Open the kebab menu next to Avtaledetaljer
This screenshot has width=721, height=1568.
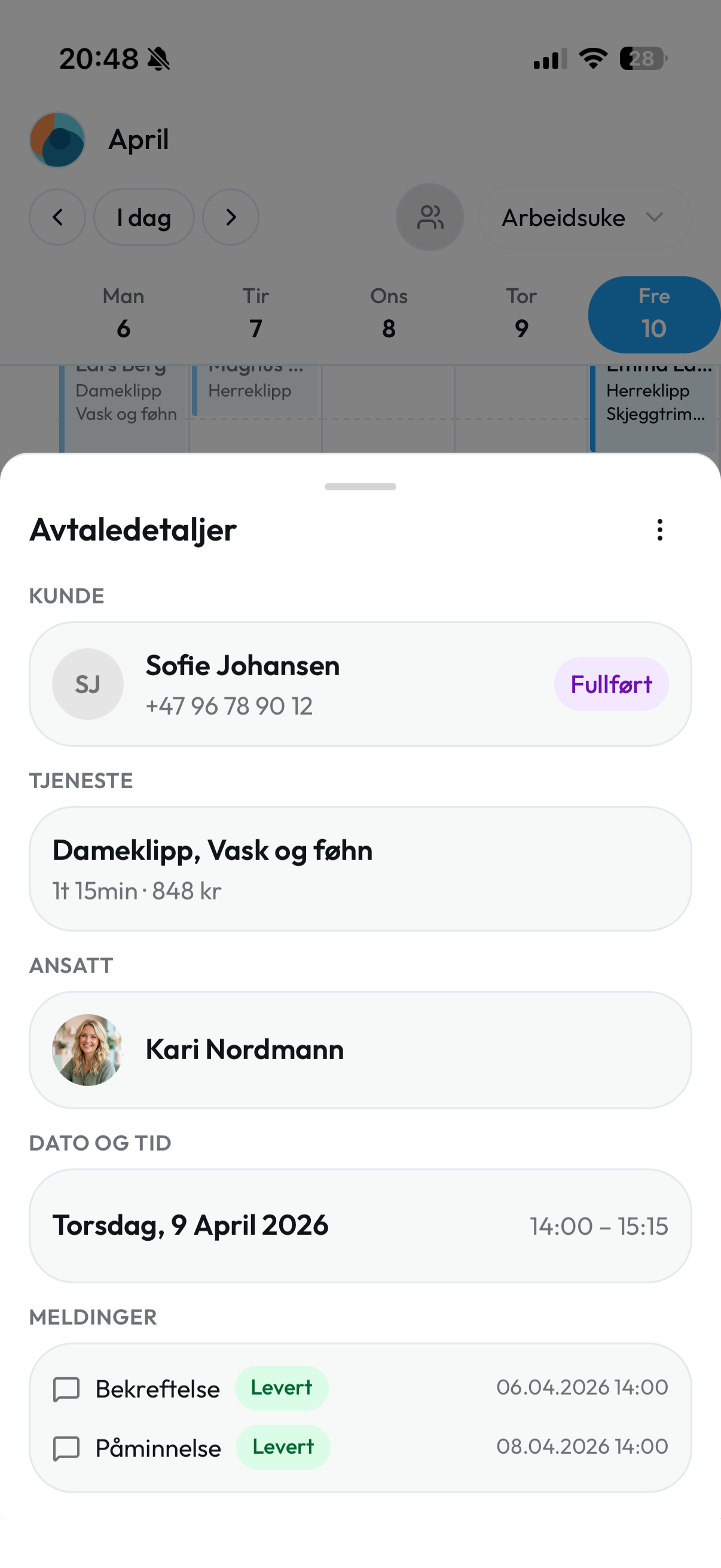point(659,530)
